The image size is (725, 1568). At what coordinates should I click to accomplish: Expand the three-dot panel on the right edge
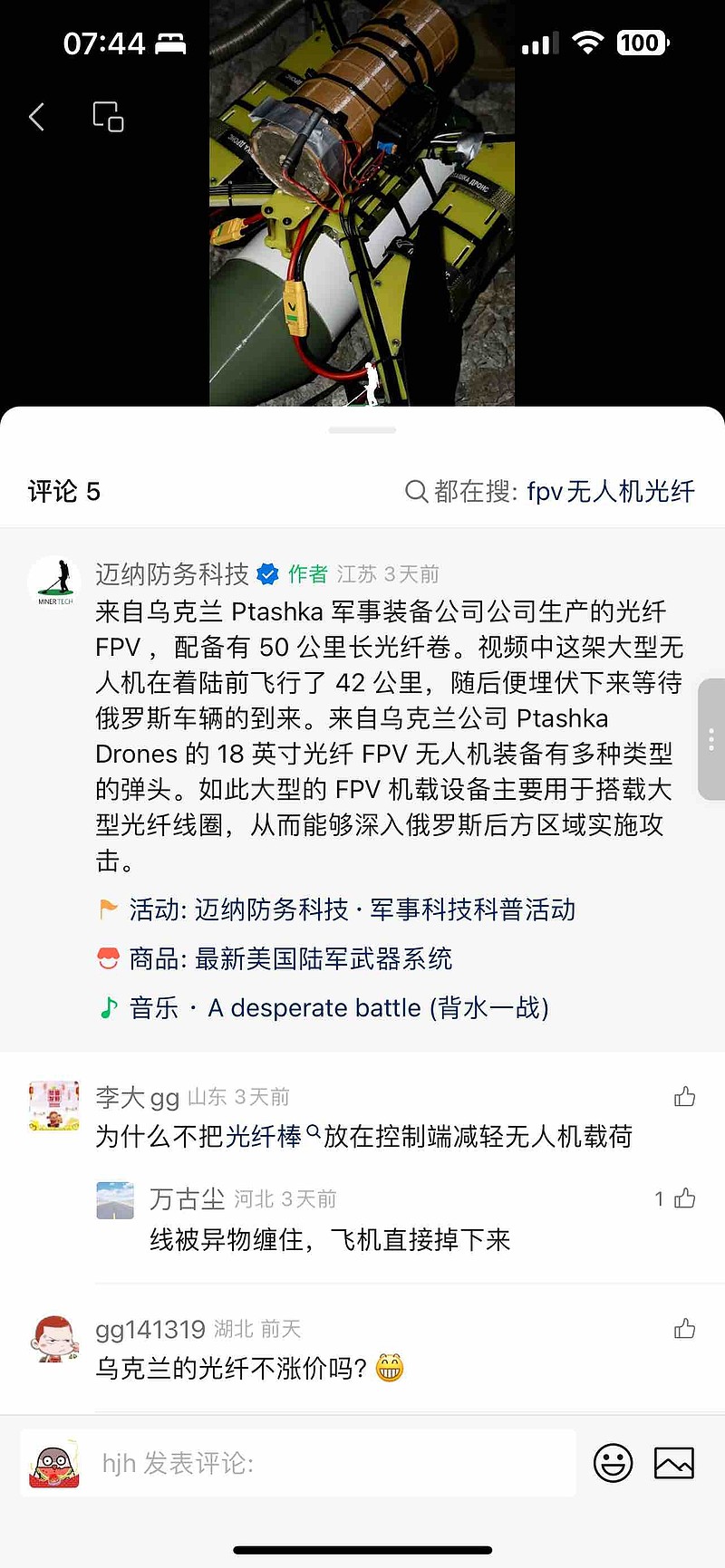pyautogui.click(x=711, y=740)
